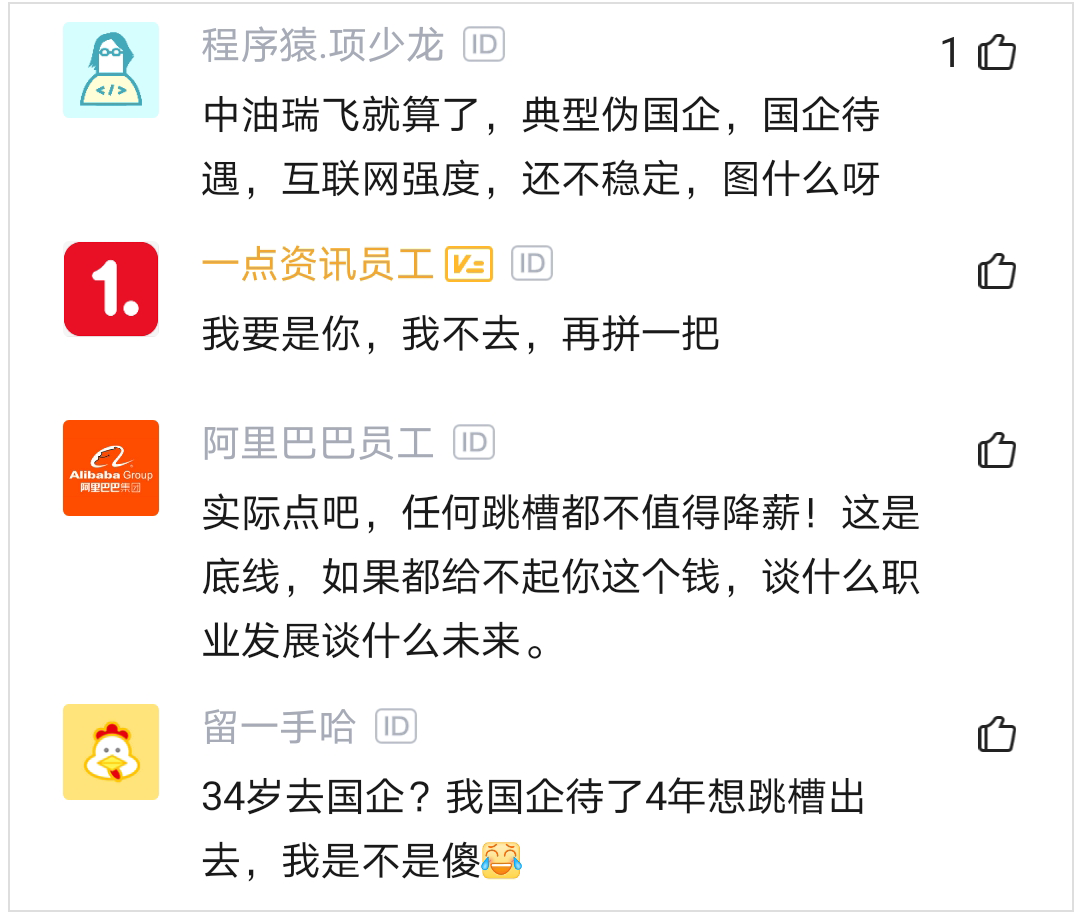Tap the username 留一手哈
The image size is (1080, 920).
coord(279,727)
